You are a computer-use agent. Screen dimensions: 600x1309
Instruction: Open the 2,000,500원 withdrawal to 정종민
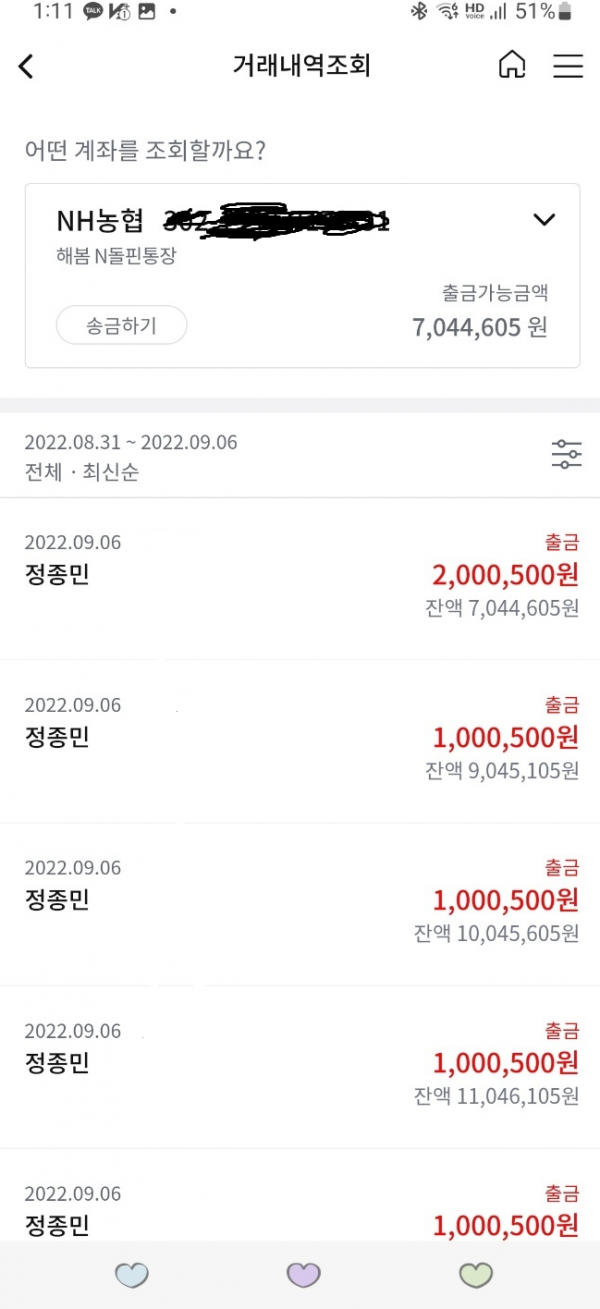(300, 579)
